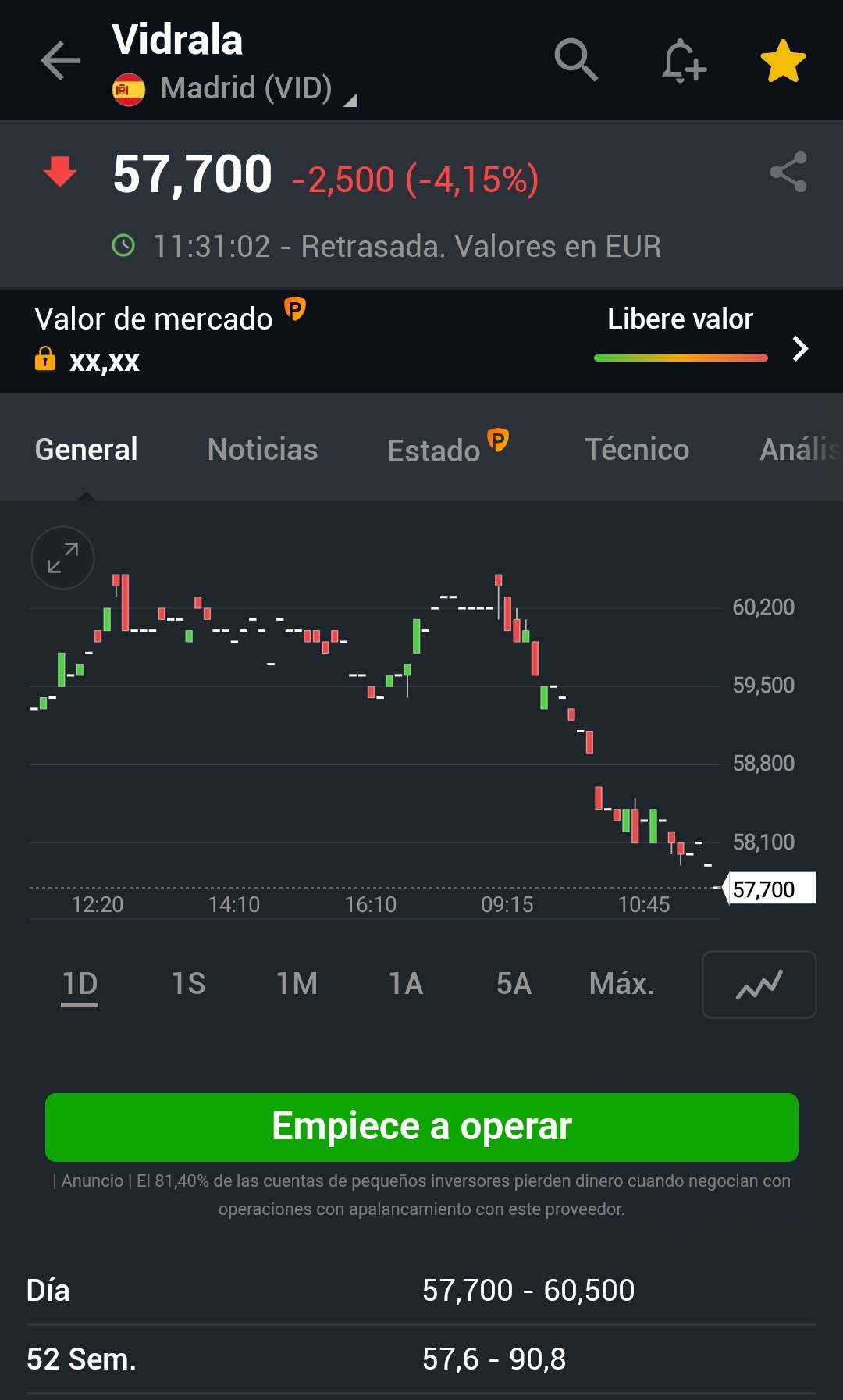Select the 1A chart range
The height and width of the screenshot is (1400, 843).
coord(406,984)
